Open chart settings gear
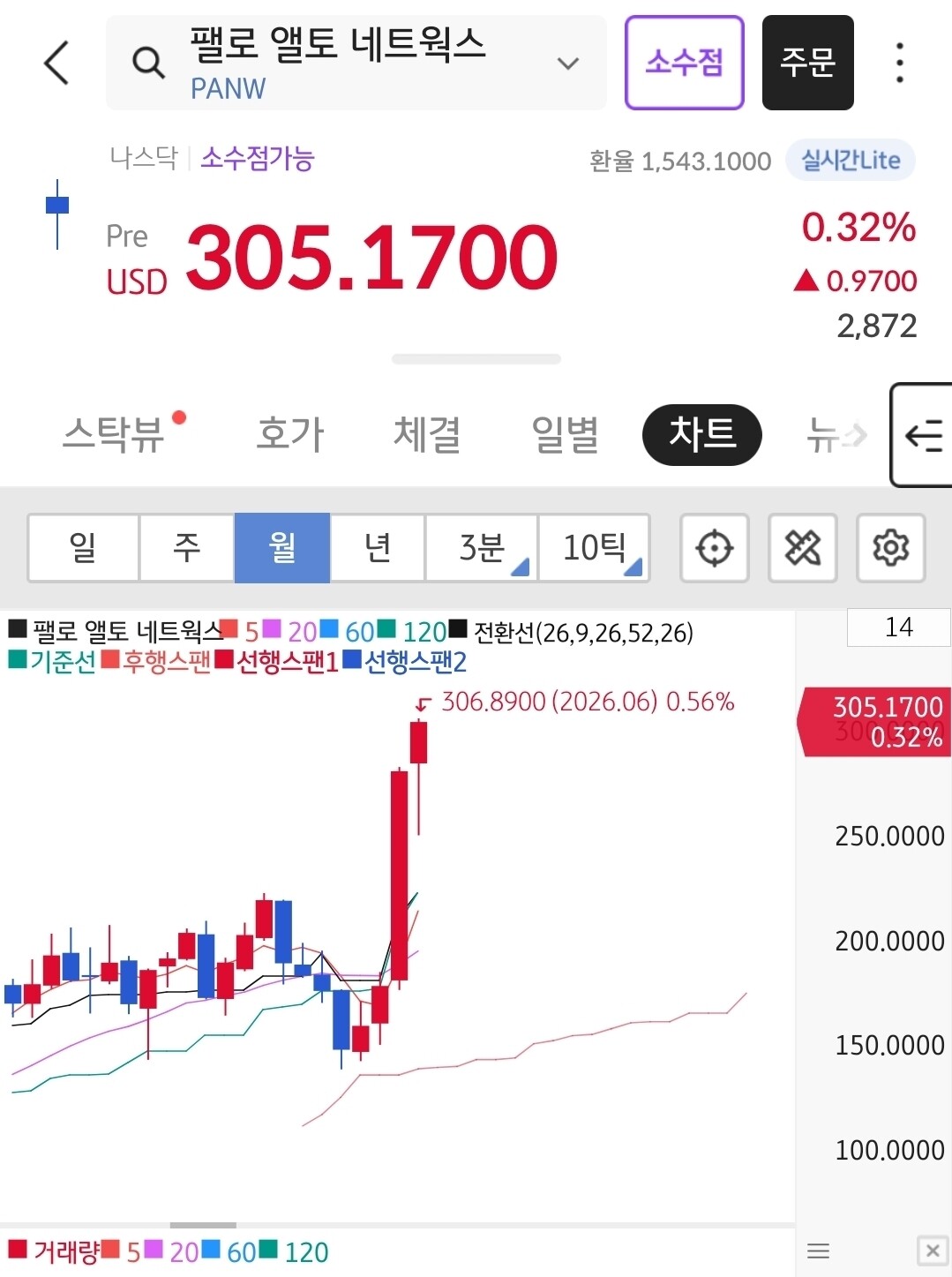The width and height of the screenshot is (952, 1277). (891, 548)
